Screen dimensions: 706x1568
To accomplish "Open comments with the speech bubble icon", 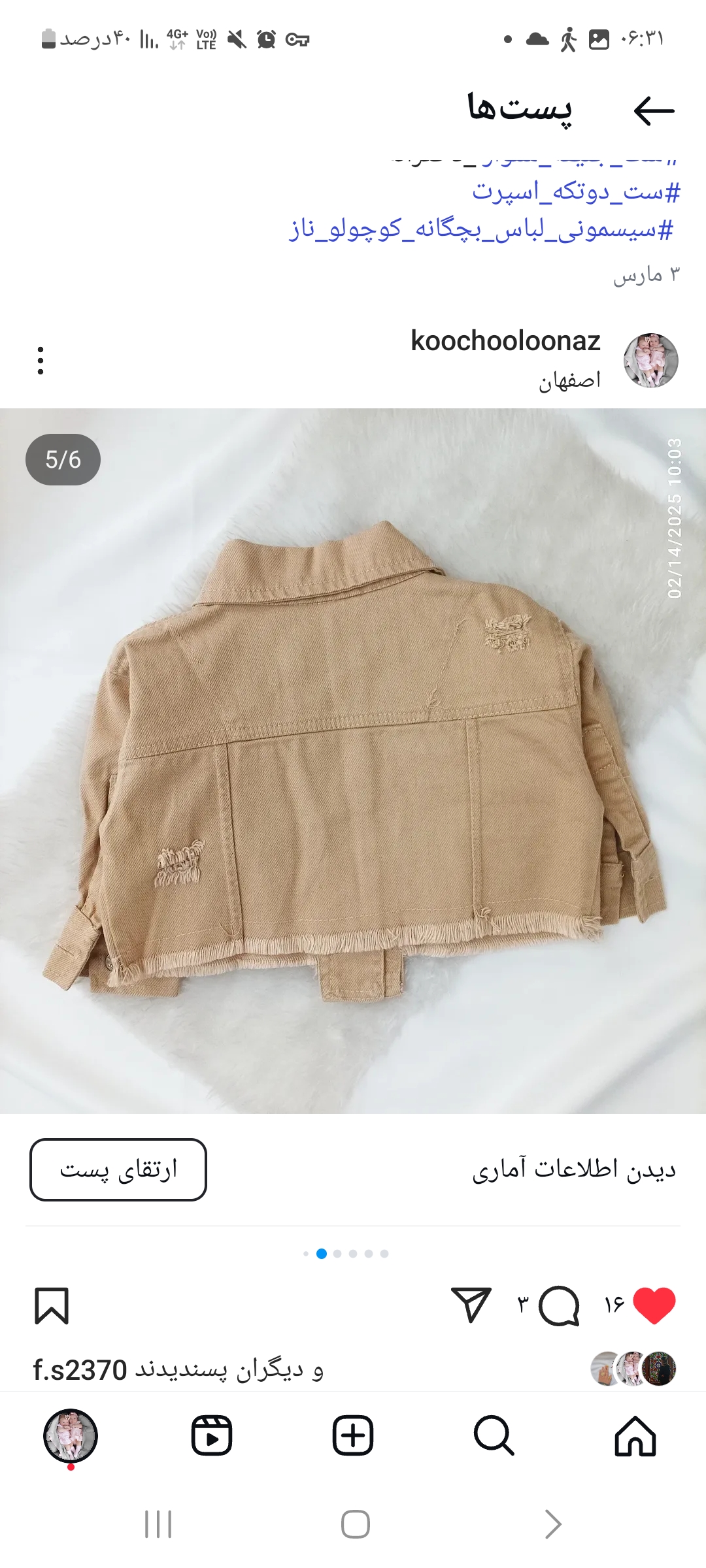I will 559,1305.
